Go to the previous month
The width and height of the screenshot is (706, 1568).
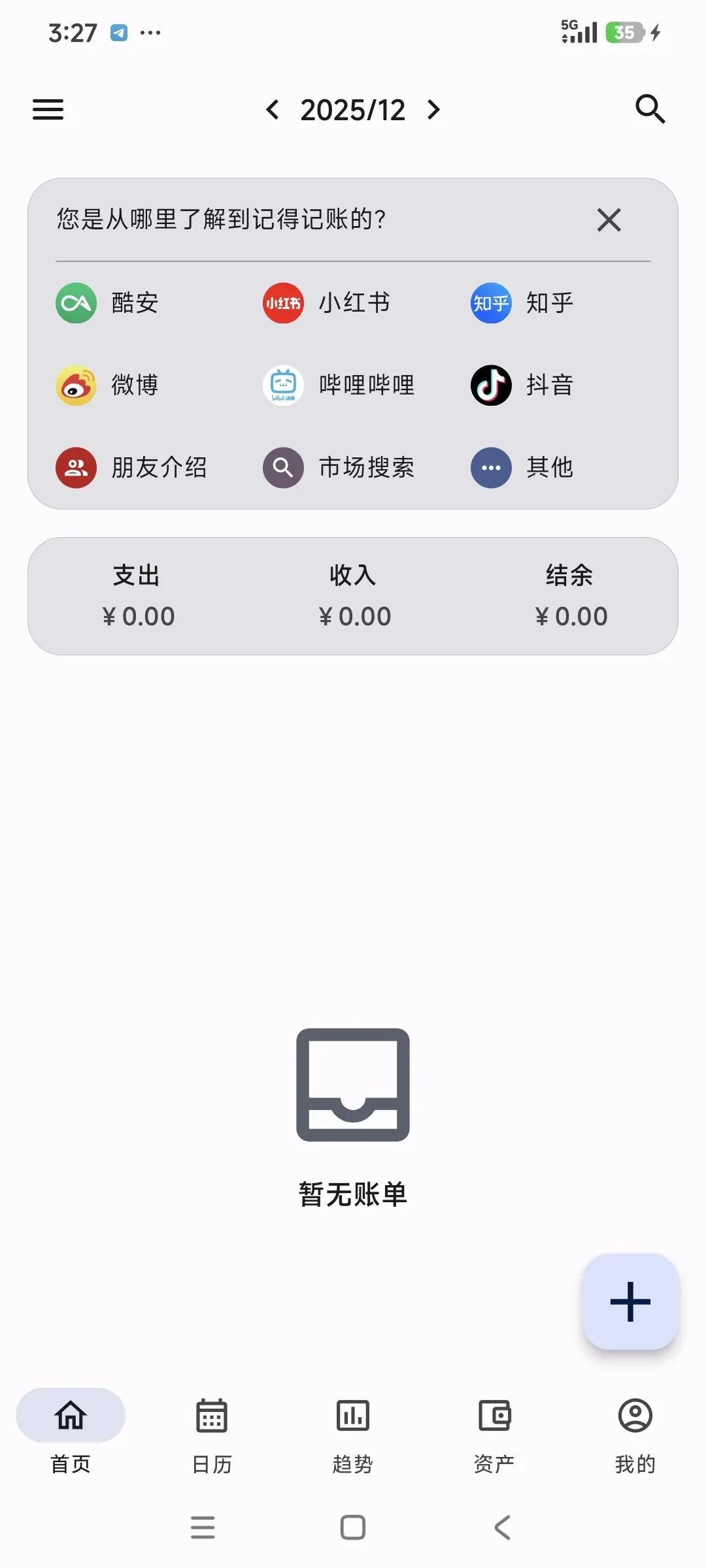tap(273, 109)
